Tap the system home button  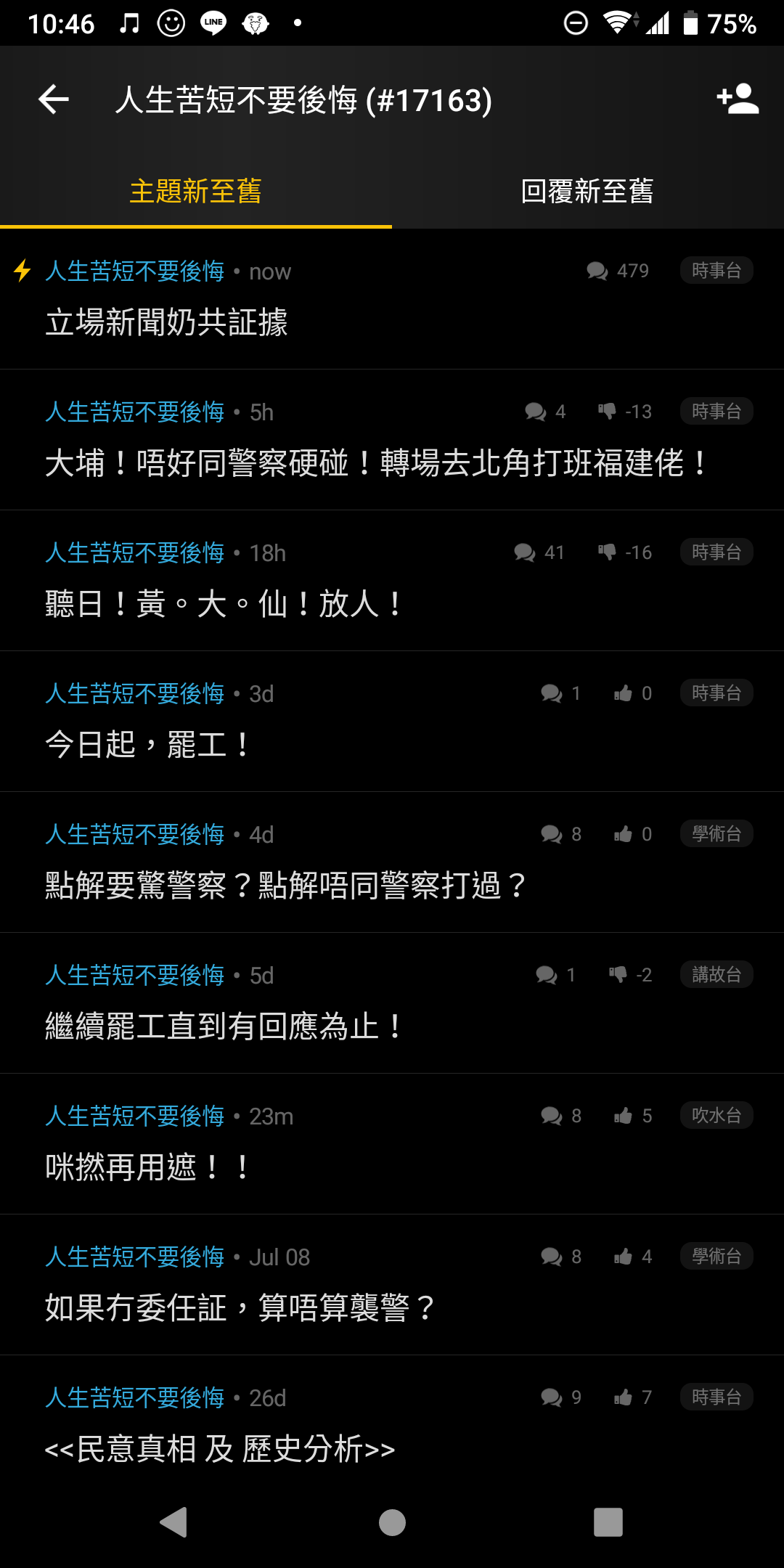(x=392, y=1522)
